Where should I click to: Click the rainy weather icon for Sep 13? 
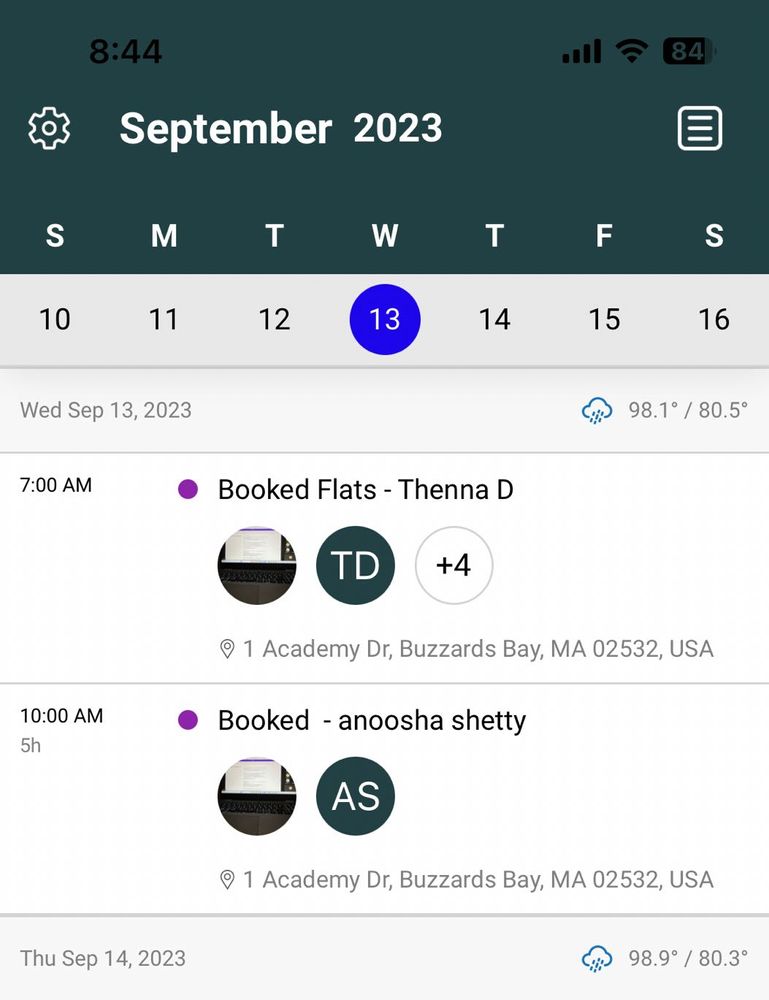597,410
